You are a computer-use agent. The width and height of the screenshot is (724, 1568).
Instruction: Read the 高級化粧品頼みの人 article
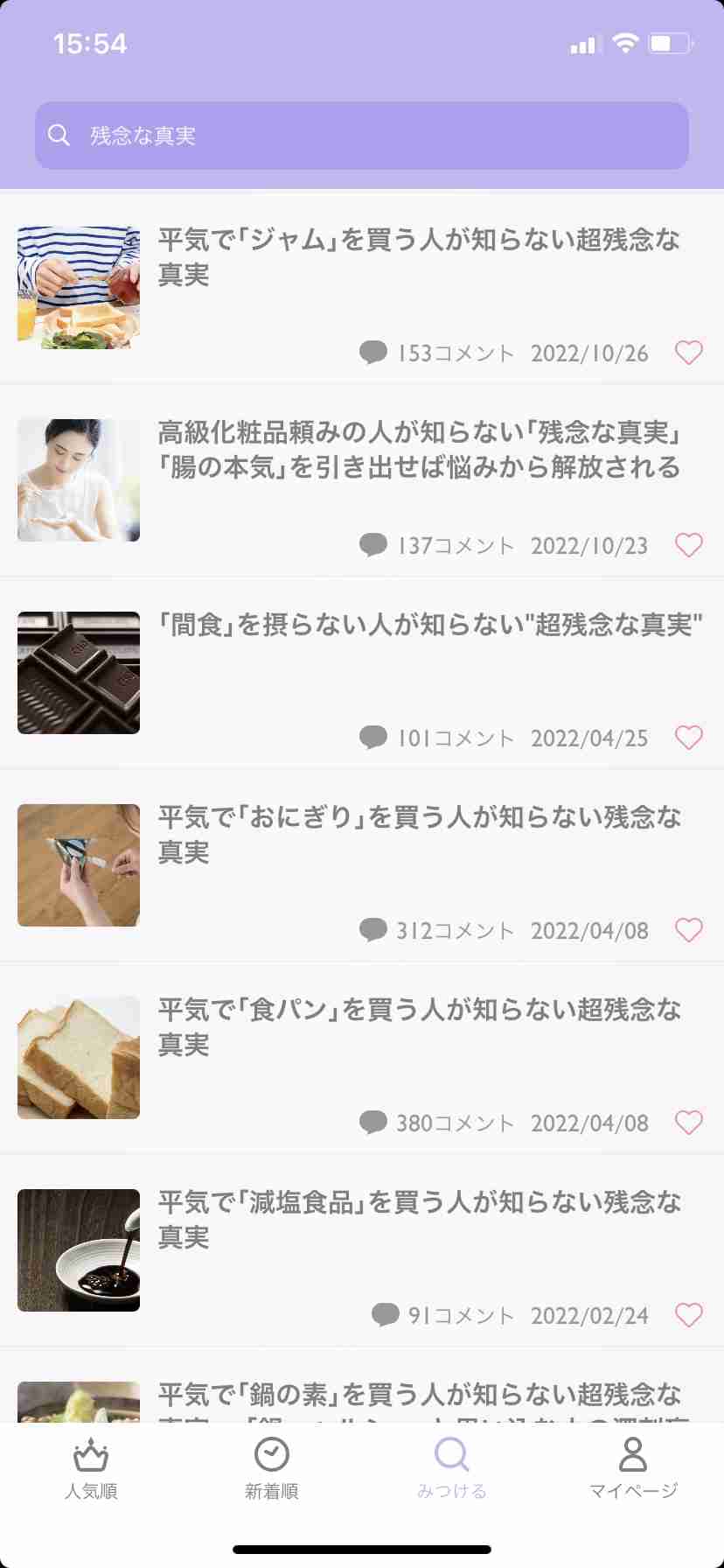pyautogui.click(x=418, y=450)
